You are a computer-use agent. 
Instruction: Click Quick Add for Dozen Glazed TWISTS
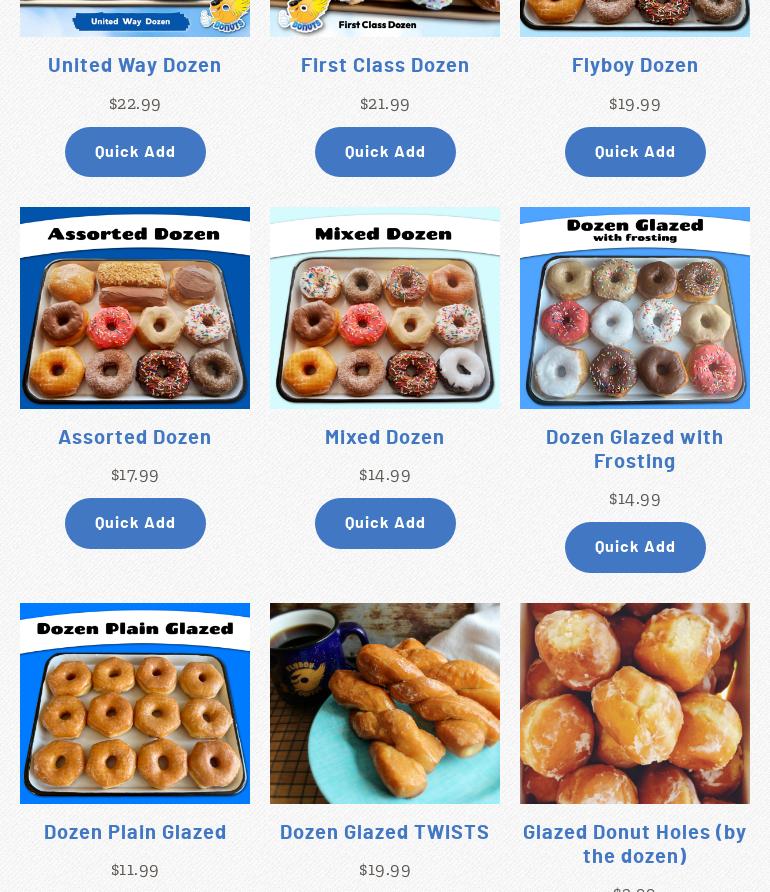click(x=385, y=890)
